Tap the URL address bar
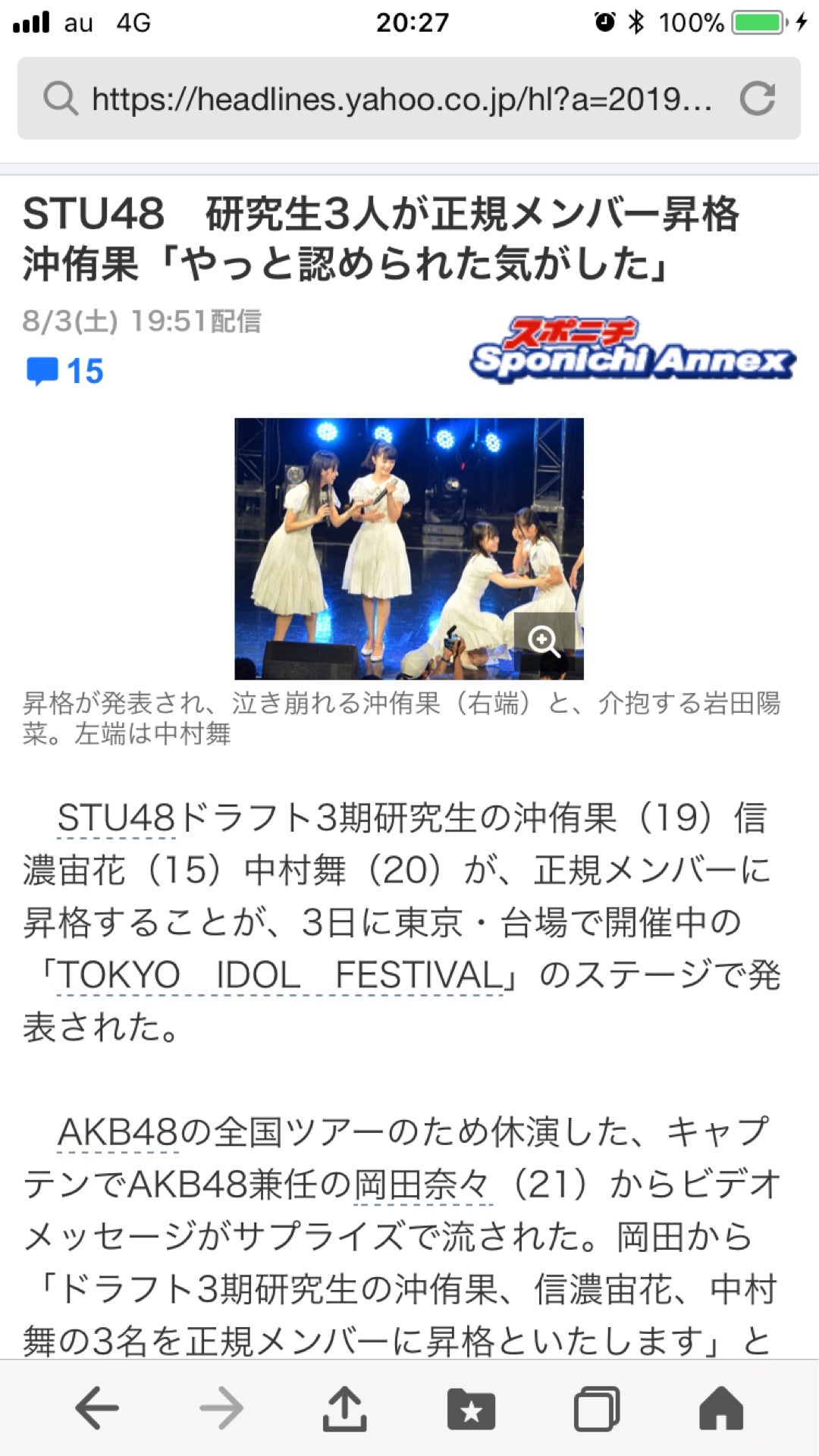 pos(402,99)
